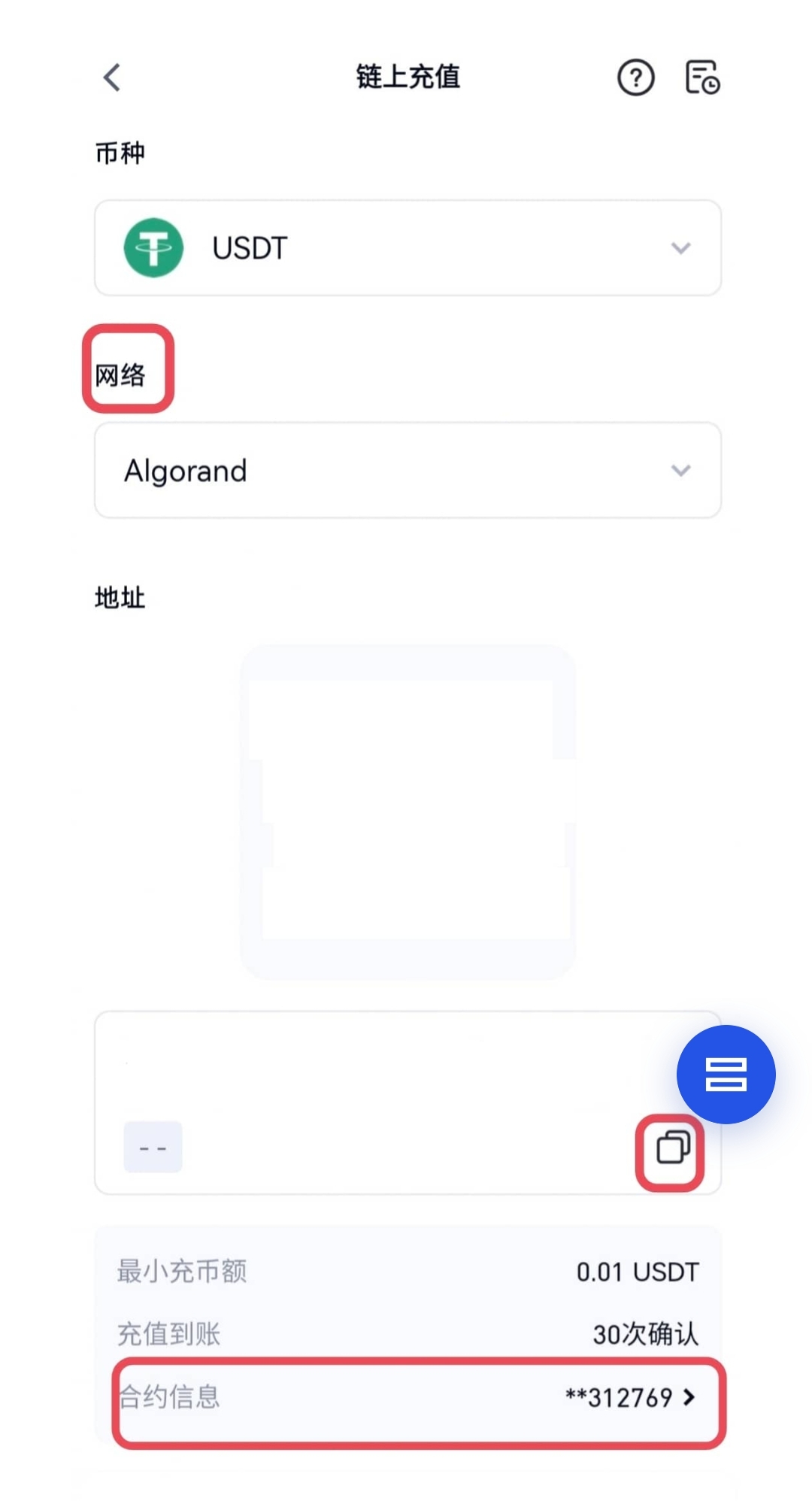Tap the blue floating menu button
Image resolution: width=812 pixels, height=1501 pixels.
(726, 1074)
